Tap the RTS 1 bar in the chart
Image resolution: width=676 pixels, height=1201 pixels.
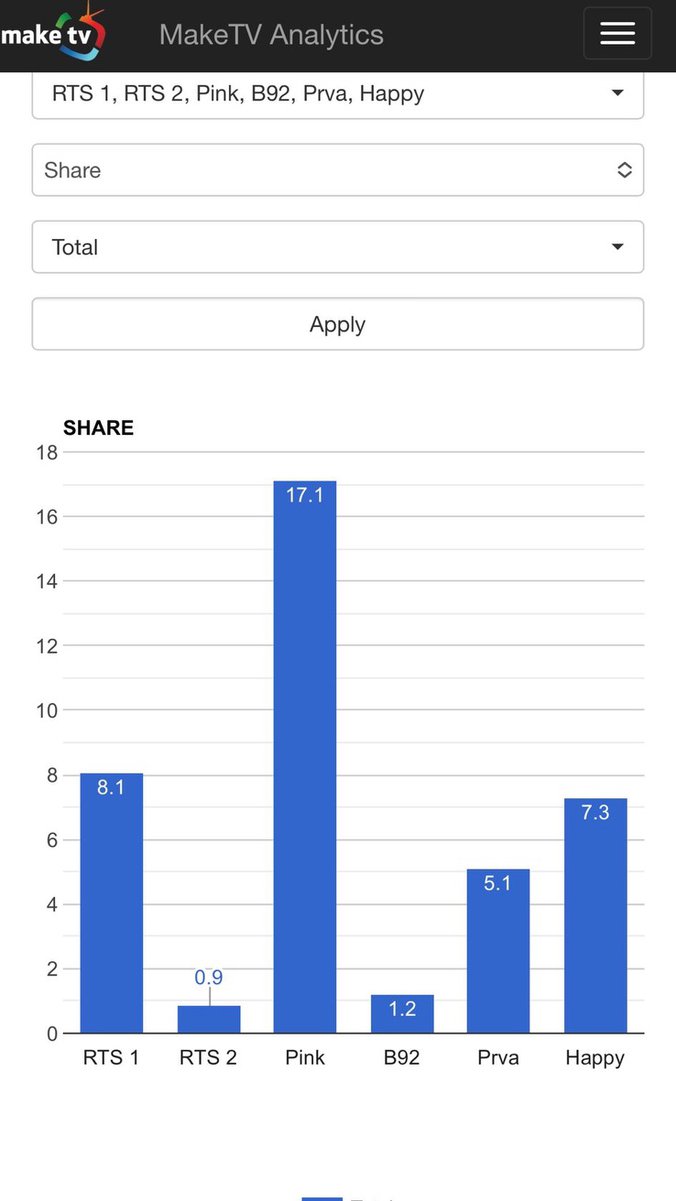111,903
